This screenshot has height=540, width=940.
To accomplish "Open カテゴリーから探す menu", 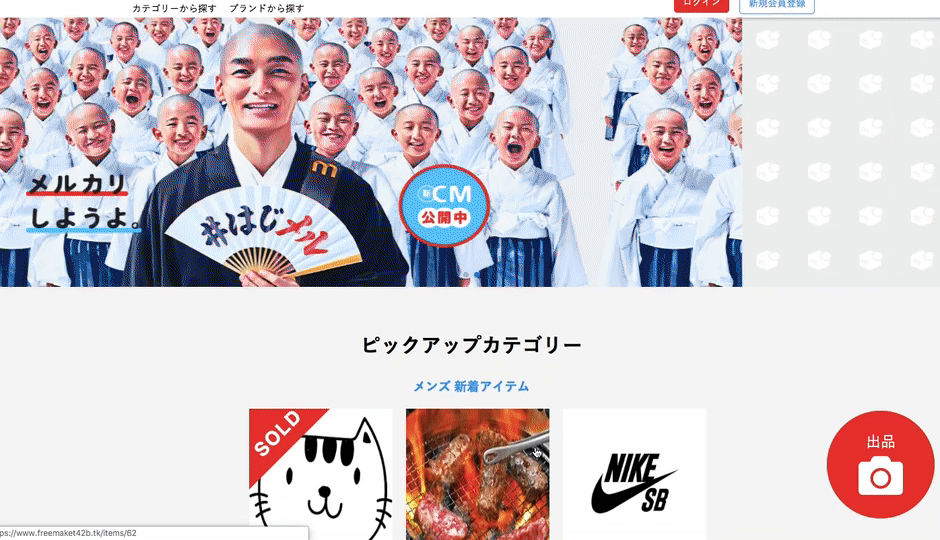I will 174,8.
